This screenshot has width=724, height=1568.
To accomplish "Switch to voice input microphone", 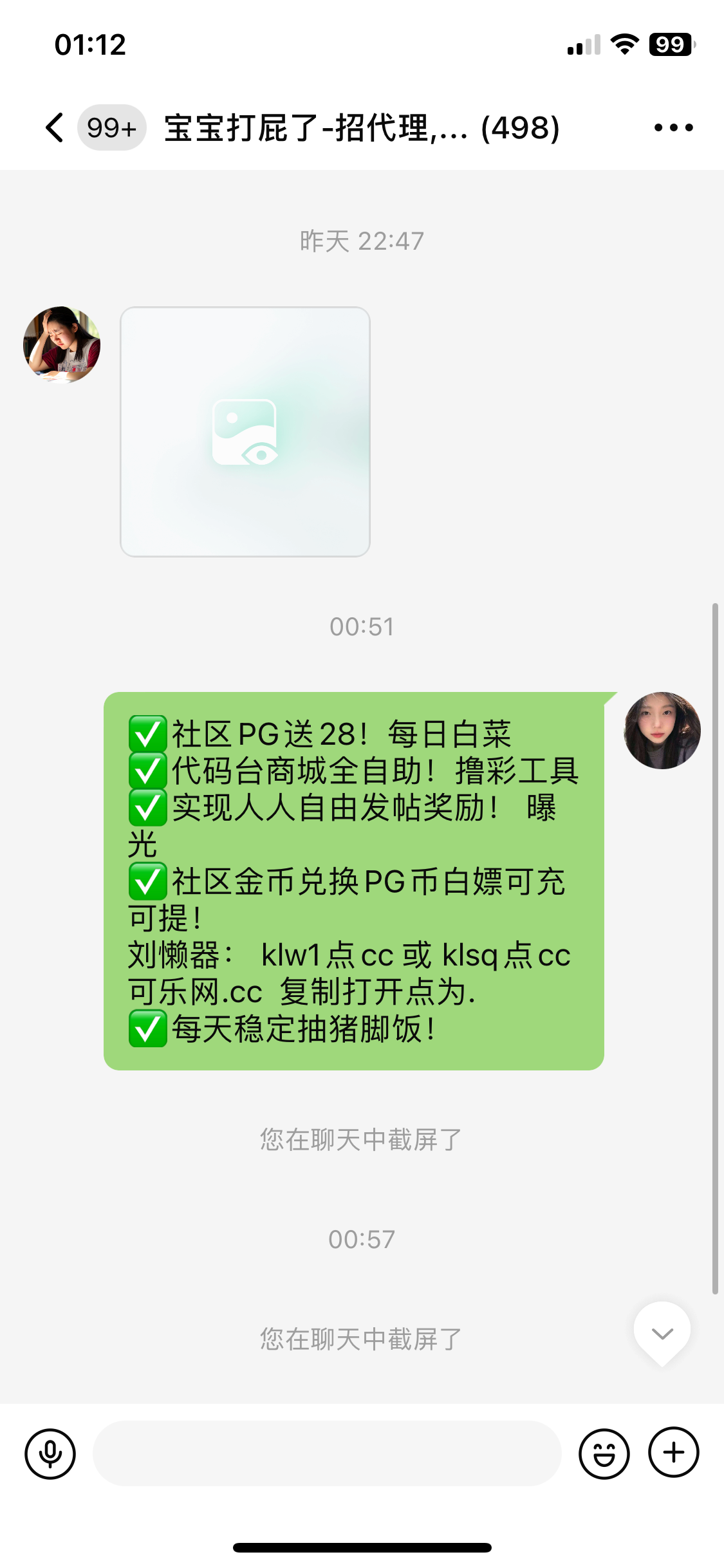I will [50, 1453].
